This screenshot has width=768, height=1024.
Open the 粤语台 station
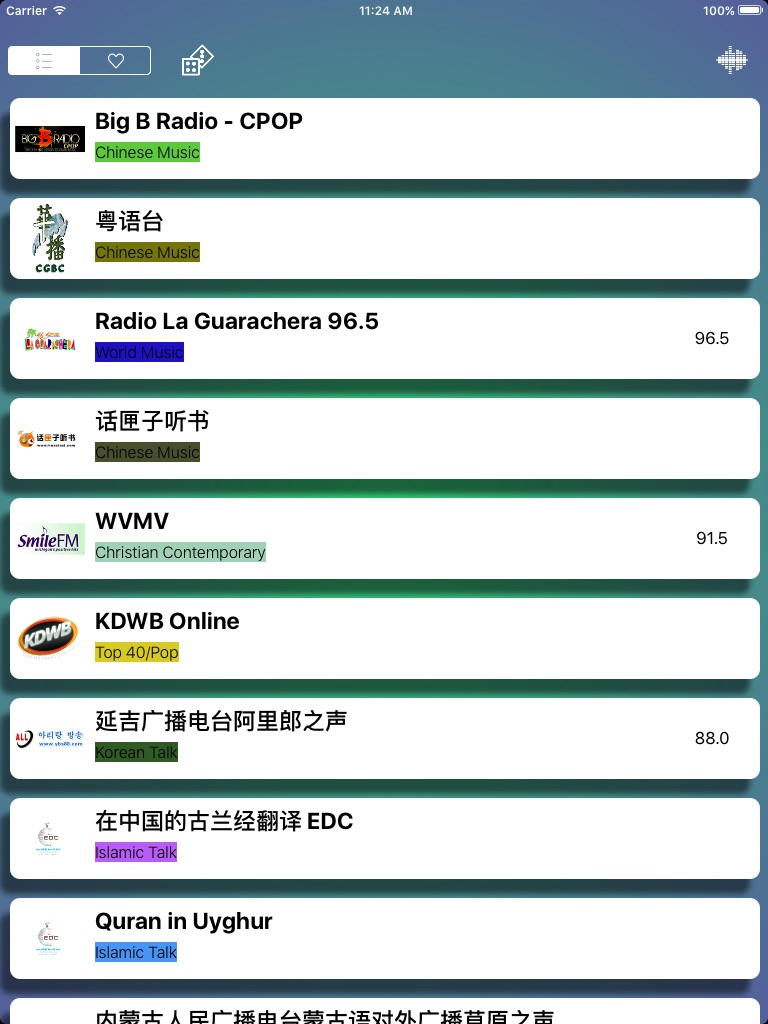point(384,238)
